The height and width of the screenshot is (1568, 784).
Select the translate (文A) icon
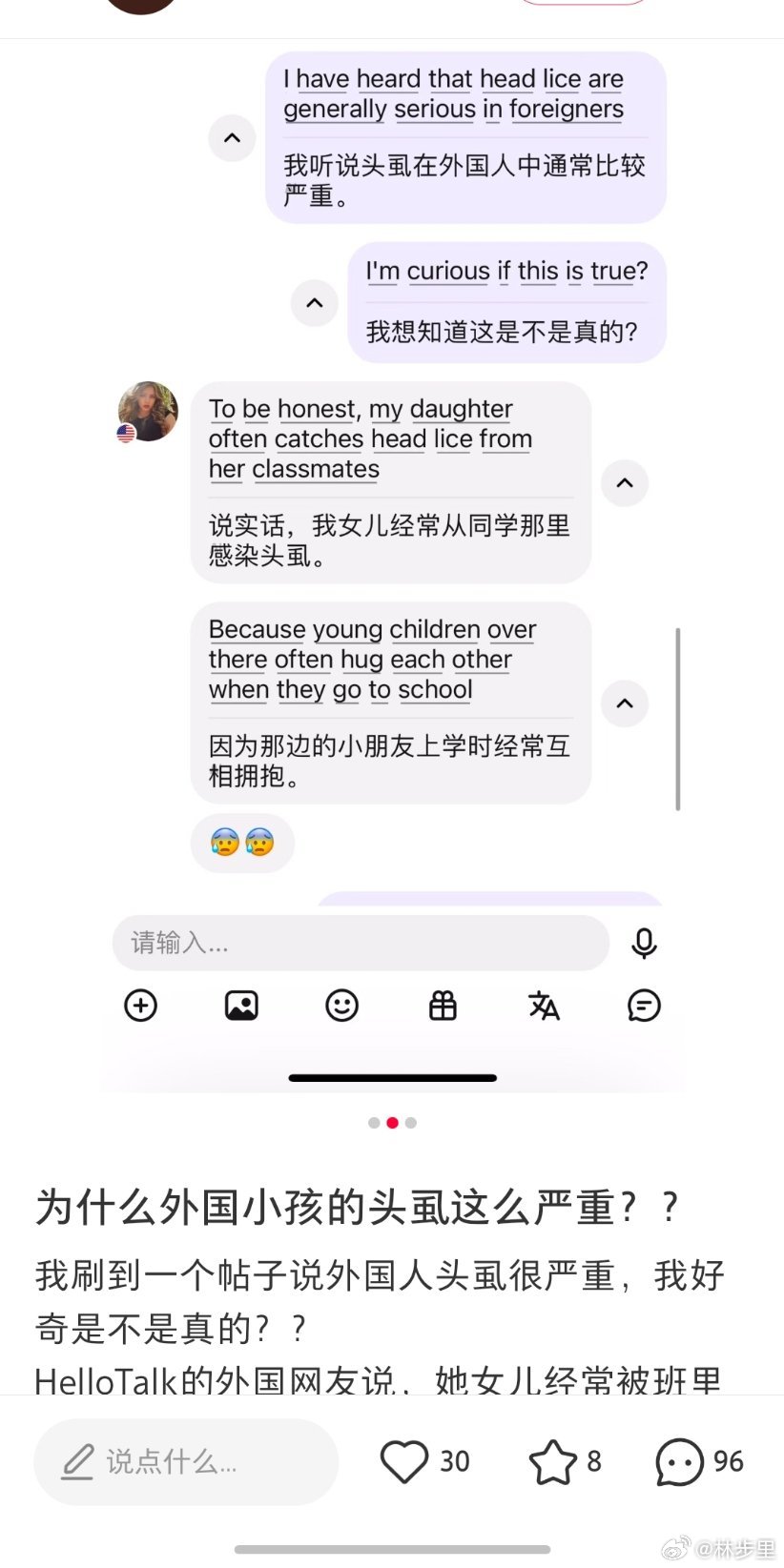544,1006
